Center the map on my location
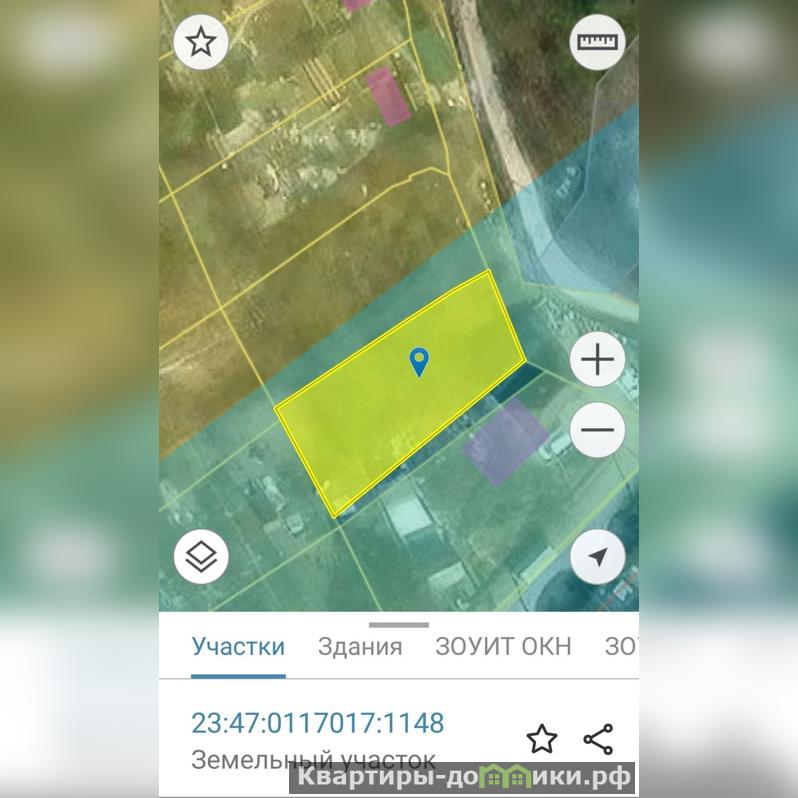Image resolution: width=798 pixels, height=798 pixels. tap(597, 557)
